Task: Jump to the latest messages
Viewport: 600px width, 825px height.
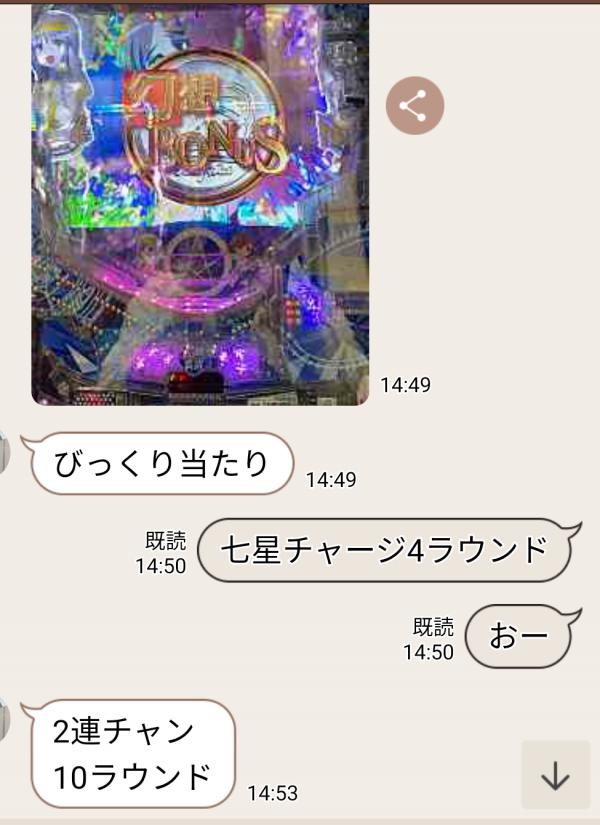Action: [555, 775]
